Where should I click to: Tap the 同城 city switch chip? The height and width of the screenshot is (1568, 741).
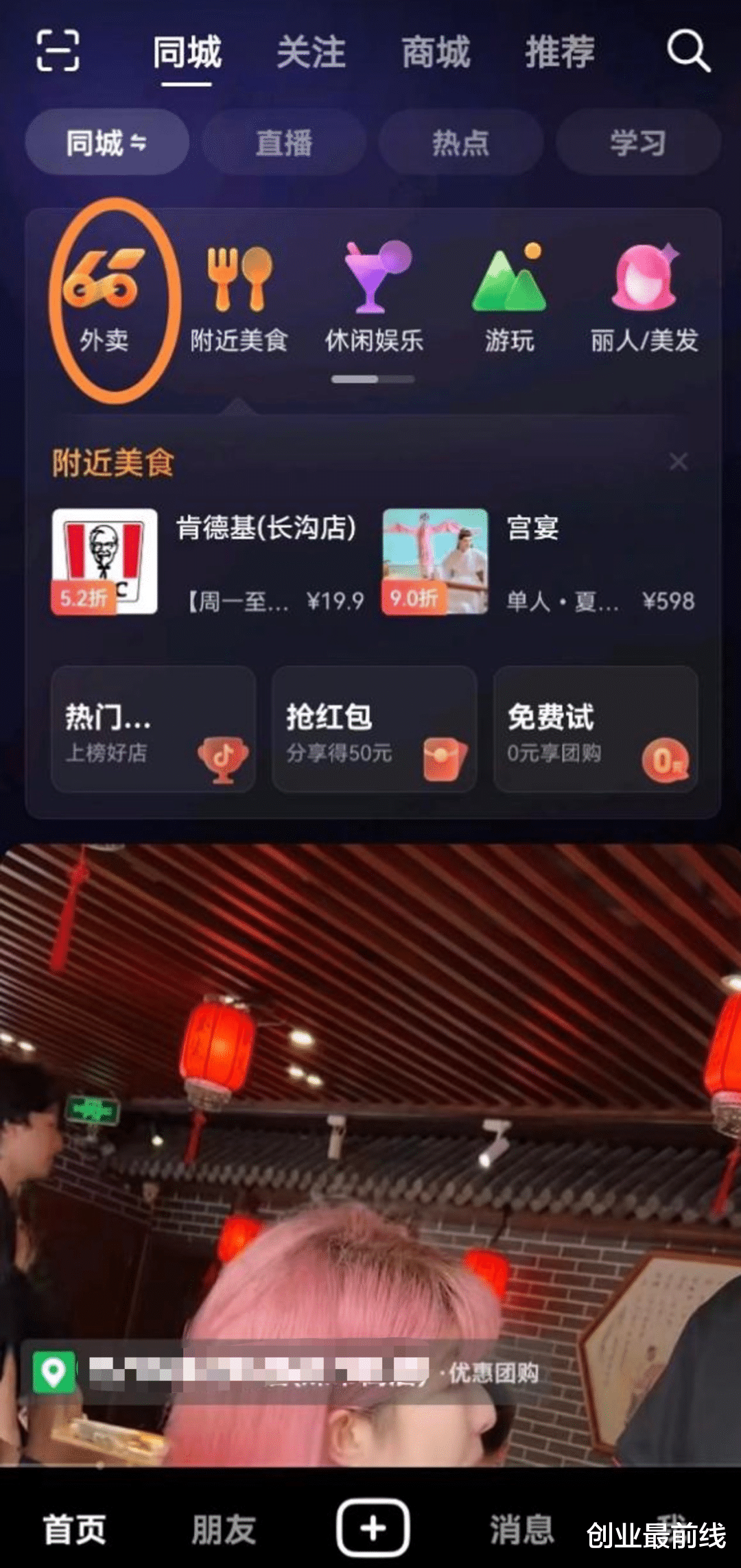click(x=107, y=143)
